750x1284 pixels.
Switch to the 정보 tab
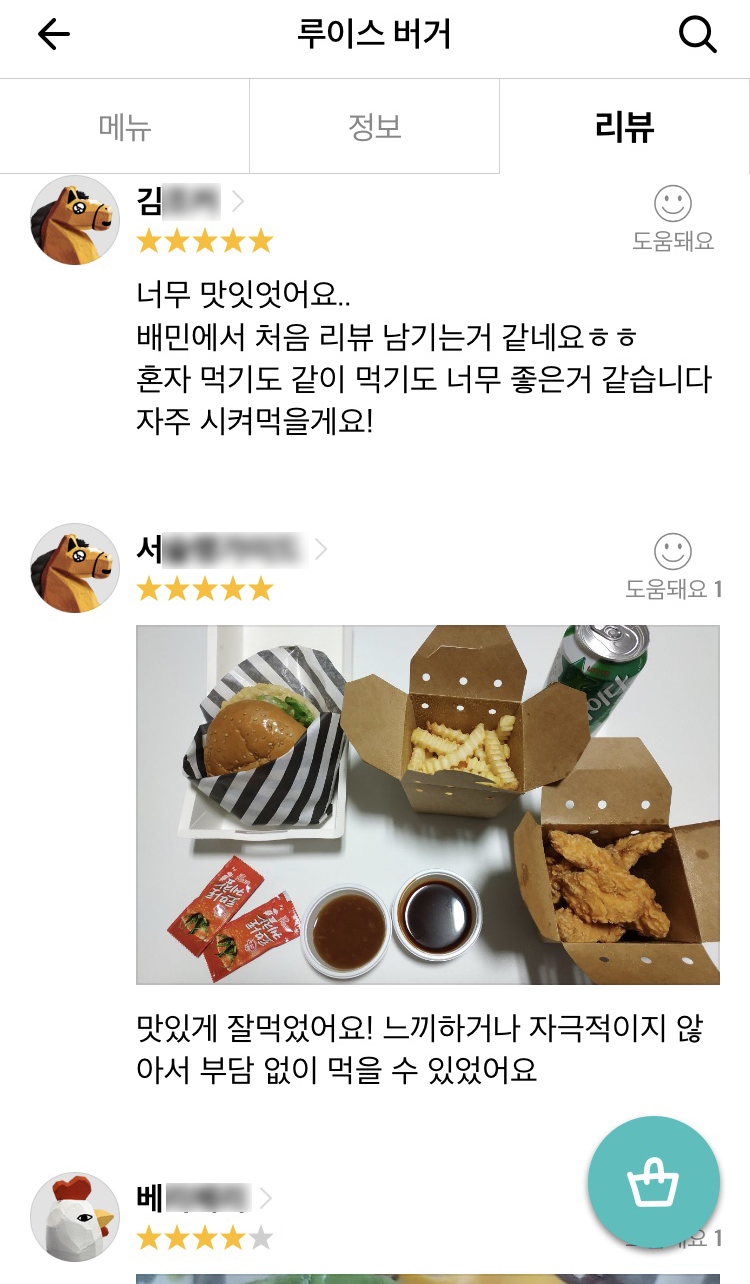pyautogui.click(x=375, y=127)
